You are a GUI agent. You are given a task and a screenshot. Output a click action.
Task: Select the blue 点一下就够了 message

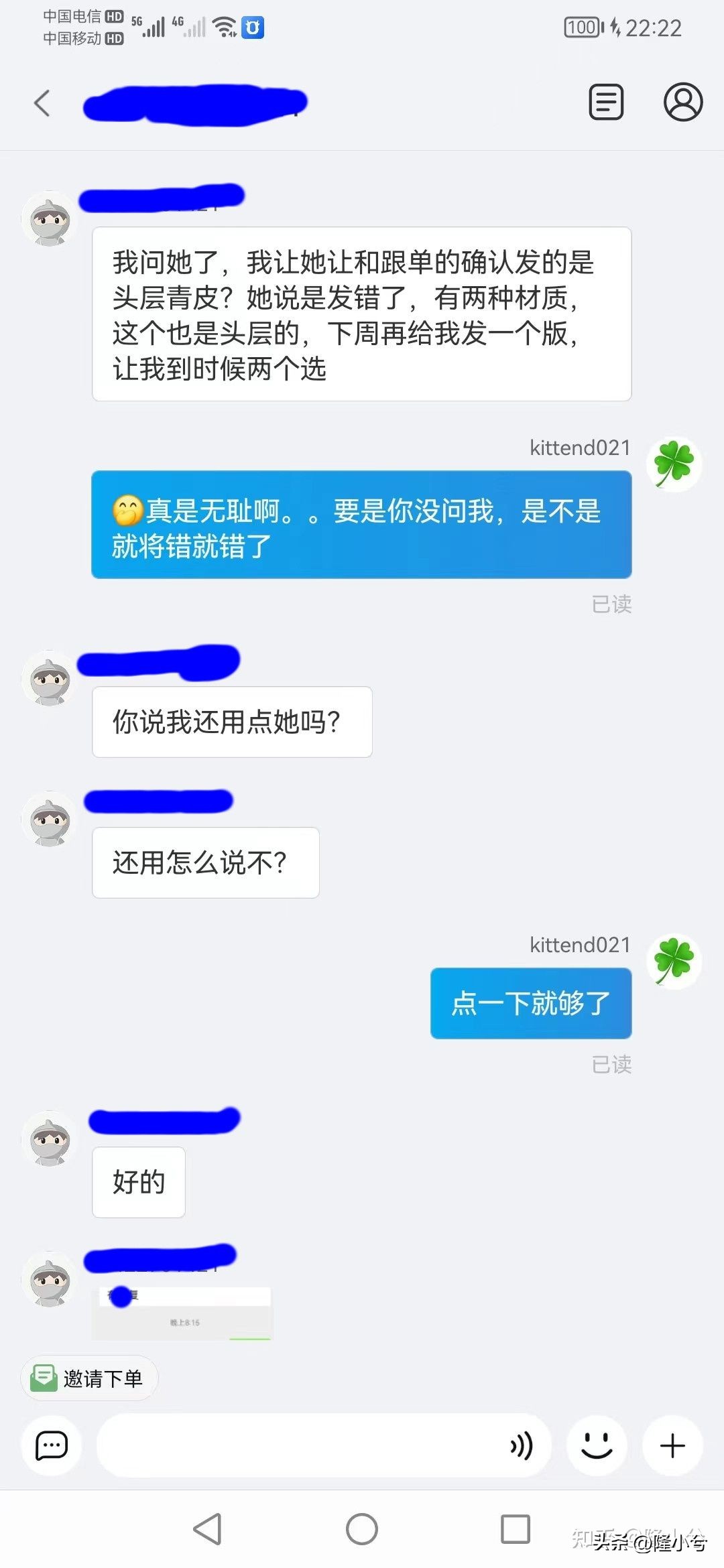[x=530, y=1004]
